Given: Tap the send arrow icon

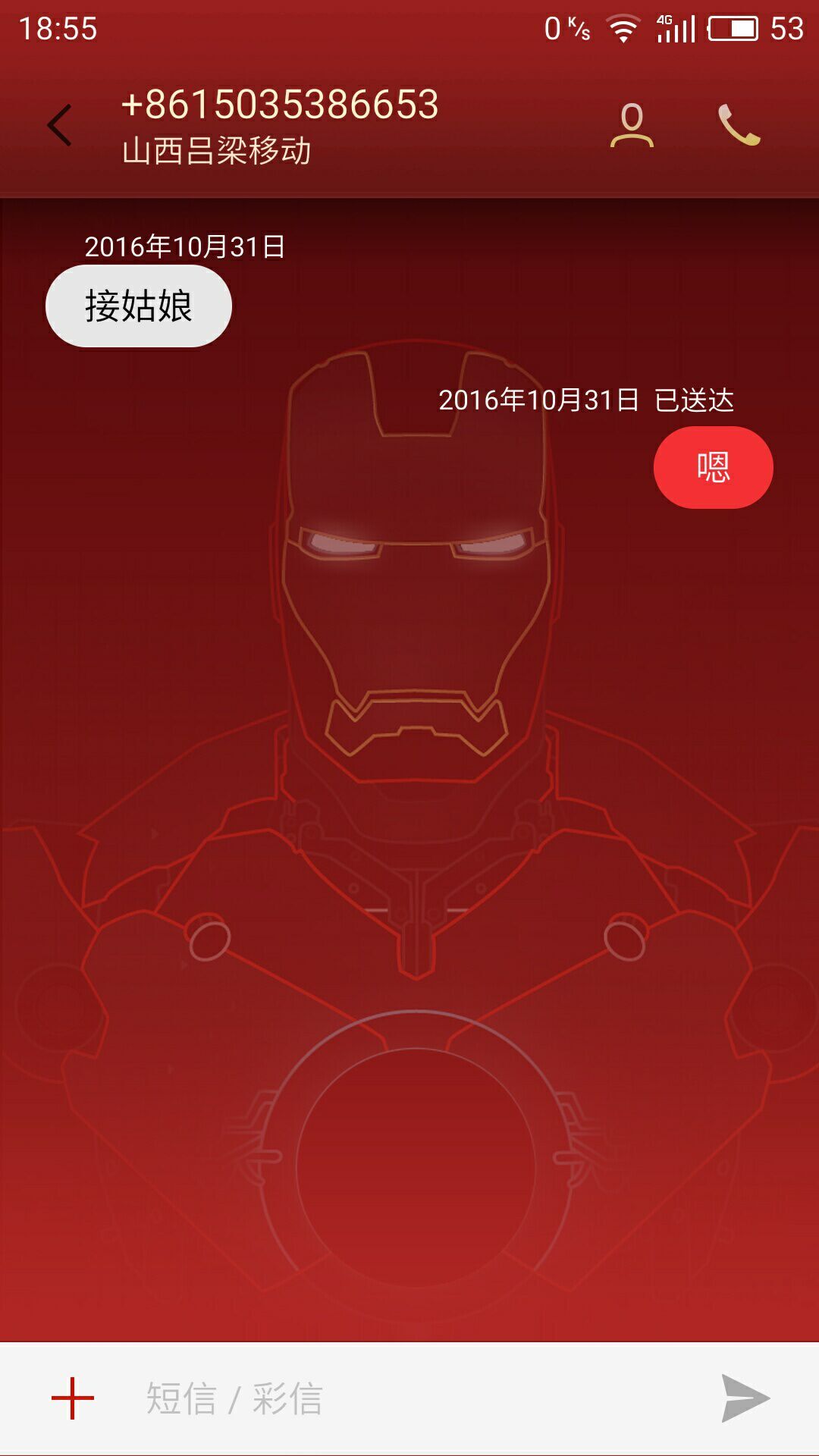Looking at the screenshot, I should pos(745,1398).
